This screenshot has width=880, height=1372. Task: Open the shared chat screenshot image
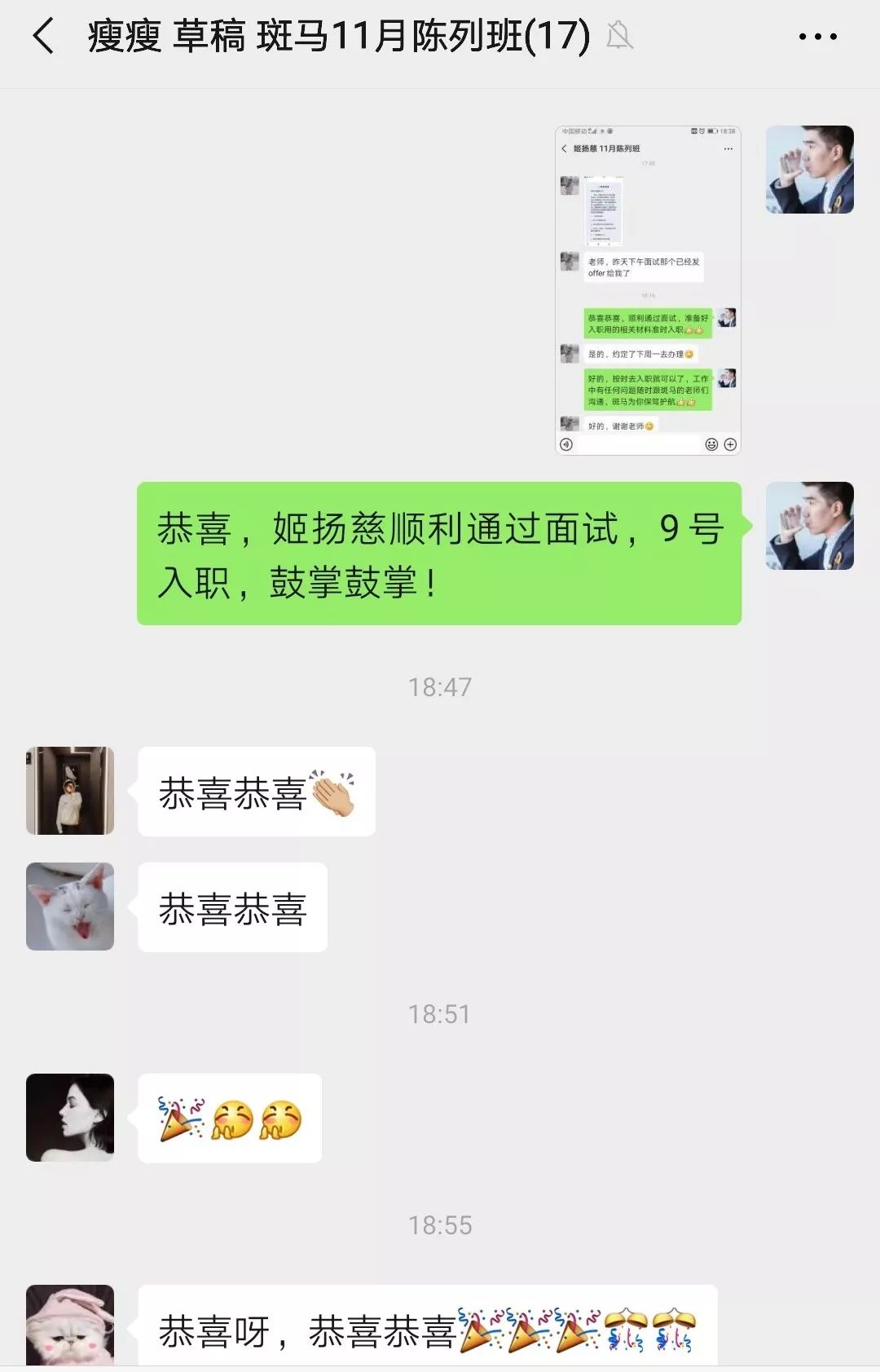(x=648, y=290)
